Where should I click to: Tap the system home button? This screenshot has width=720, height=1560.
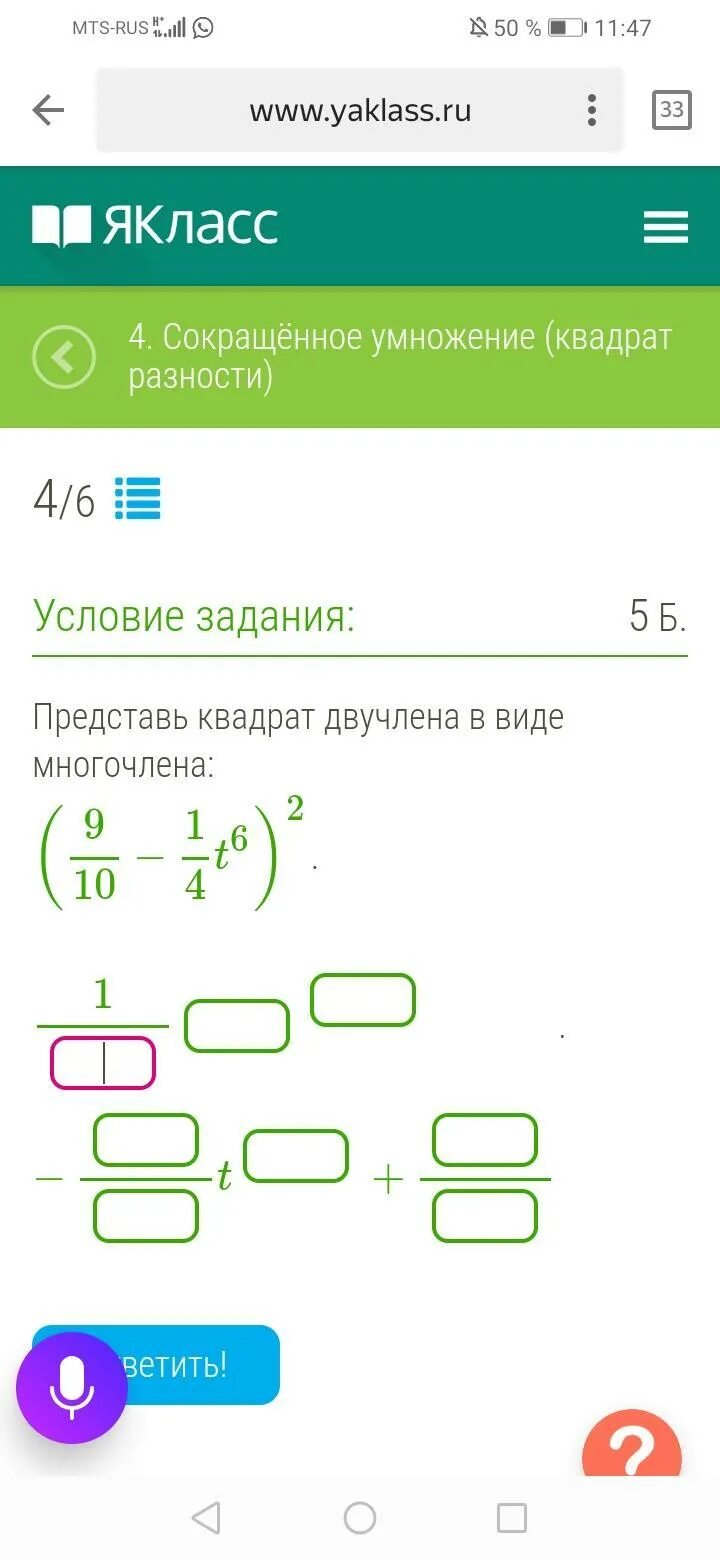[x=360, y=1518]
